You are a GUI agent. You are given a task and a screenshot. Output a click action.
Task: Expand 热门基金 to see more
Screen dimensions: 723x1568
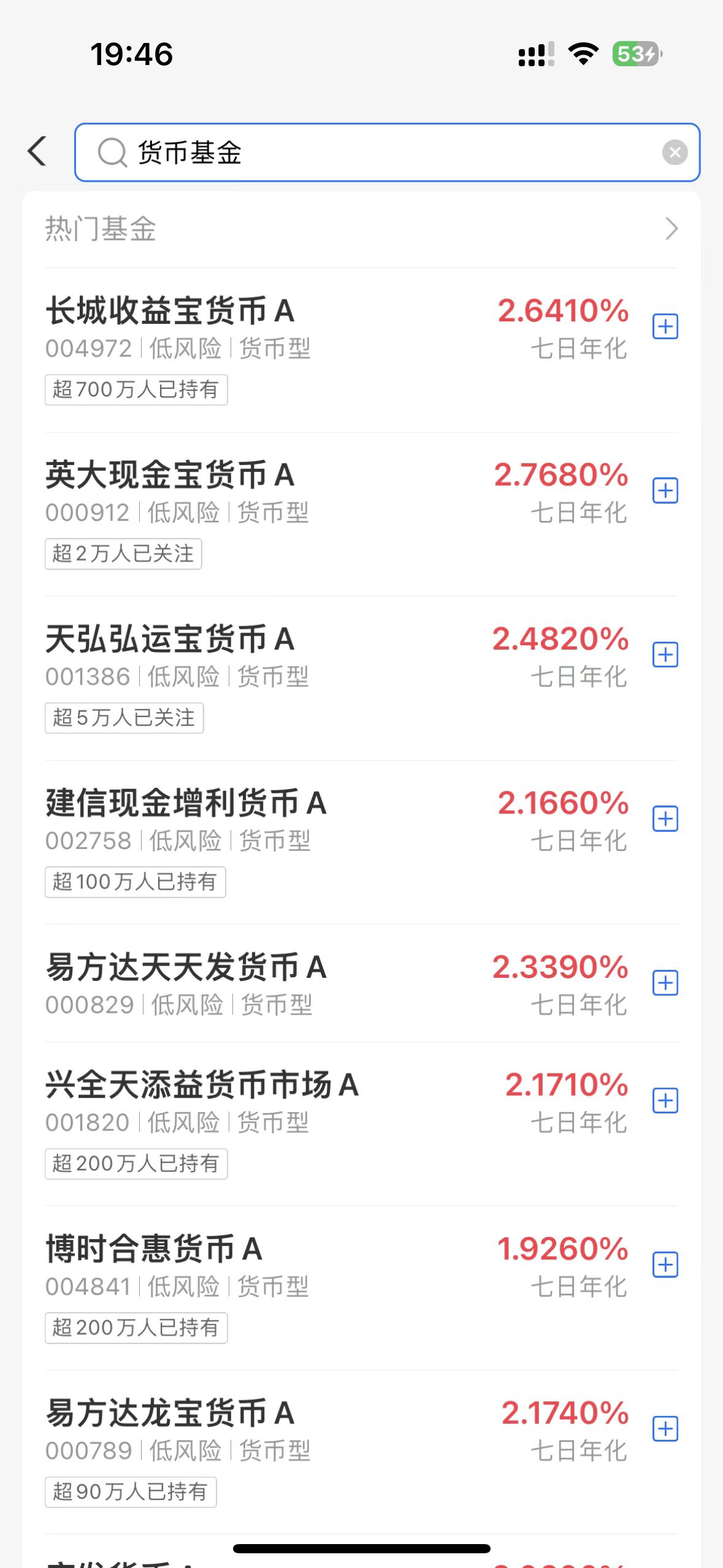pyautogui.click(x=671, y=229)
